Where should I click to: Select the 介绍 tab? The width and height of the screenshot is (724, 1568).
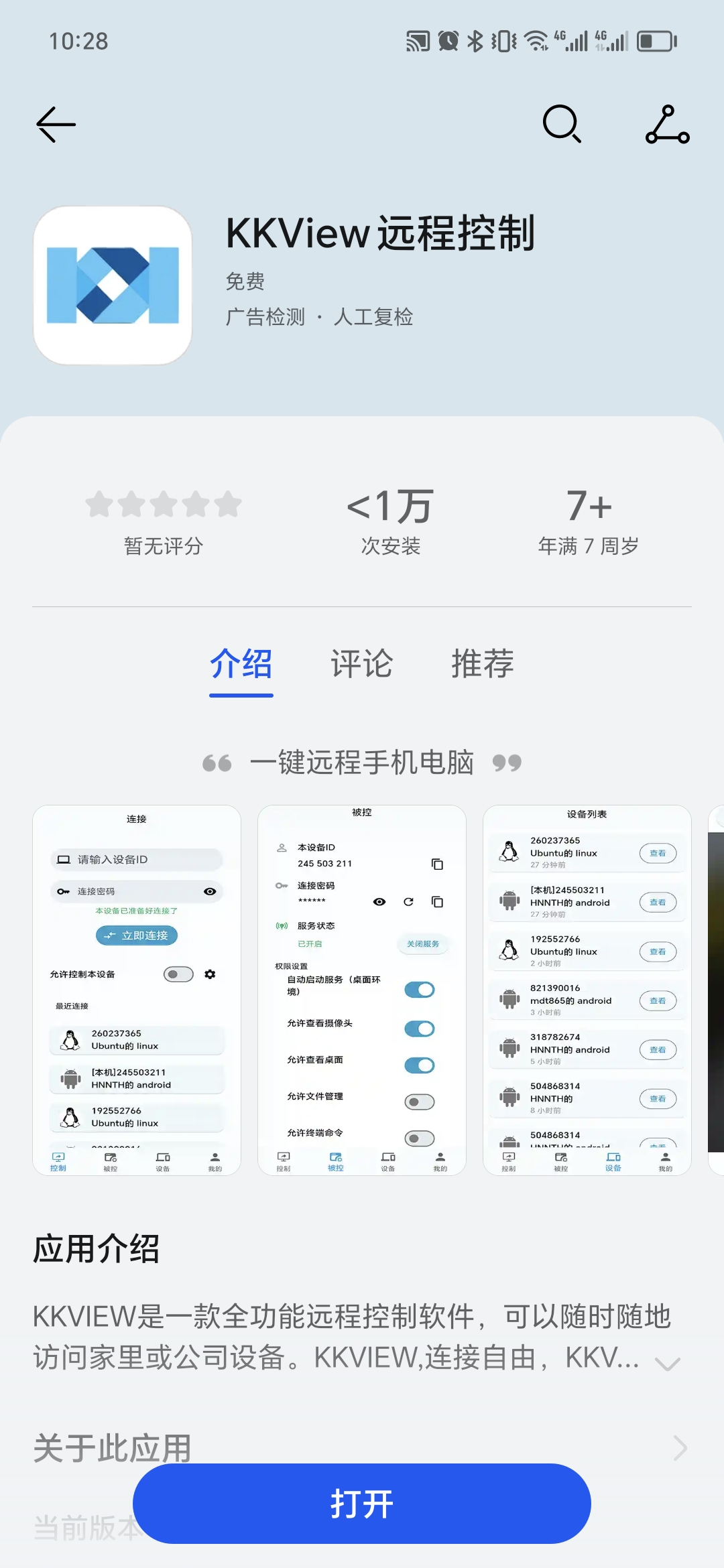coord(241,664)
